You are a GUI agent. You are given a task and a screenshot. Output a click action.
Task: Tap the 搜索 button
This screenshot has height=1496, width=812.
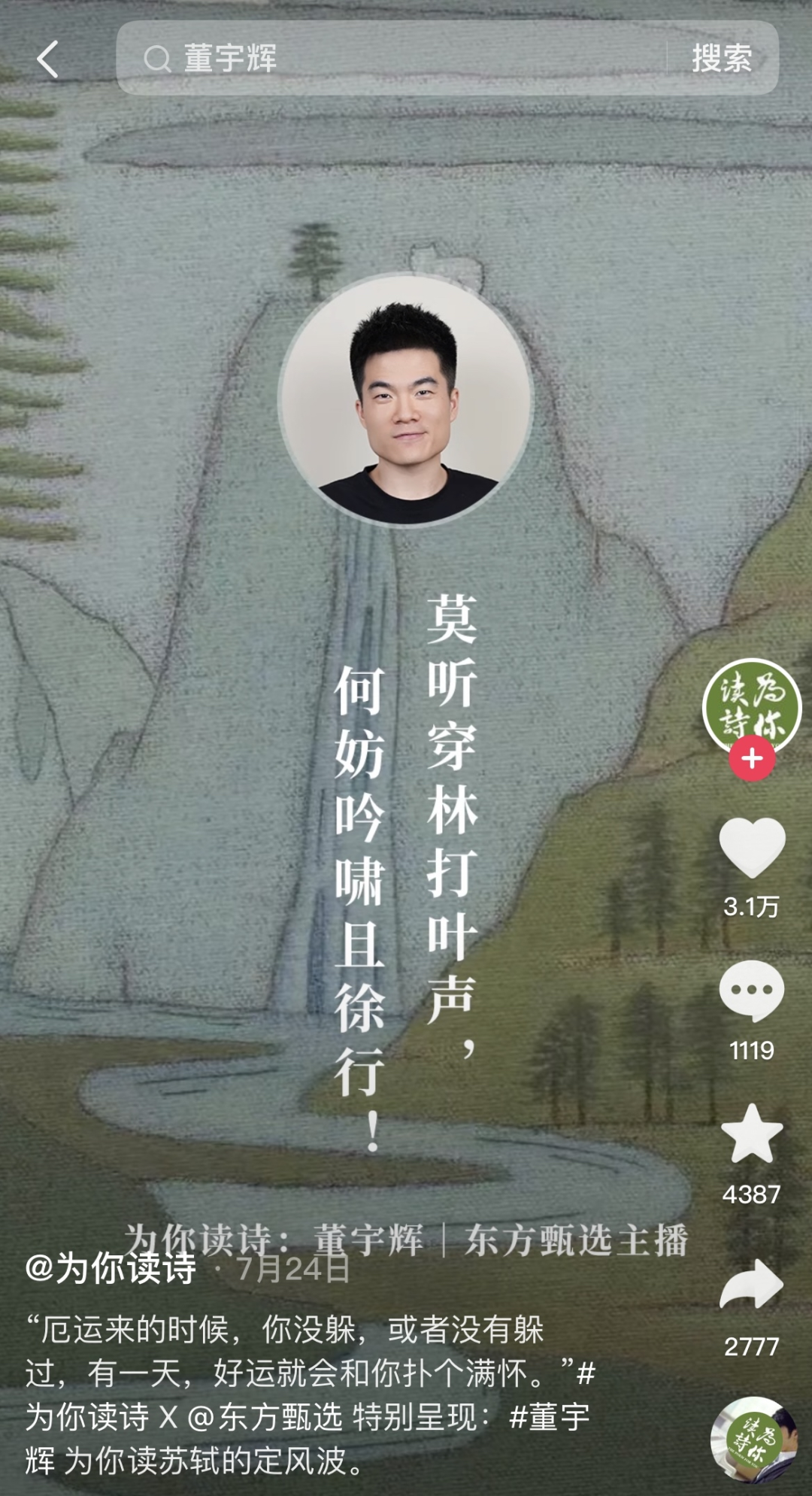(722, 59)
